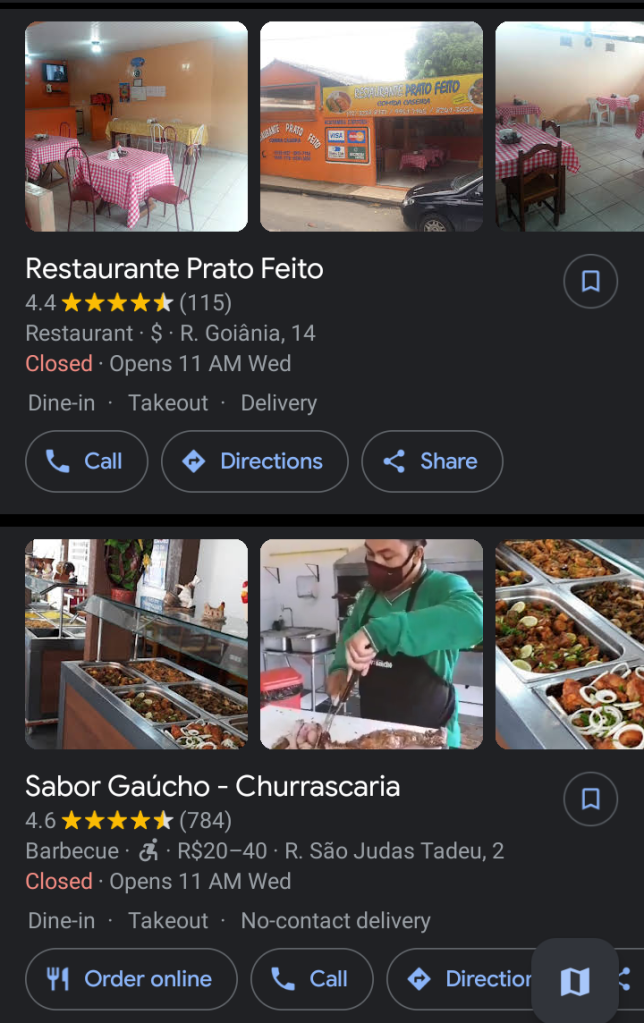The image size is (644, 1023).
Task: Call Sabor Gaúcho - Churrascaria
Action: 311,979
